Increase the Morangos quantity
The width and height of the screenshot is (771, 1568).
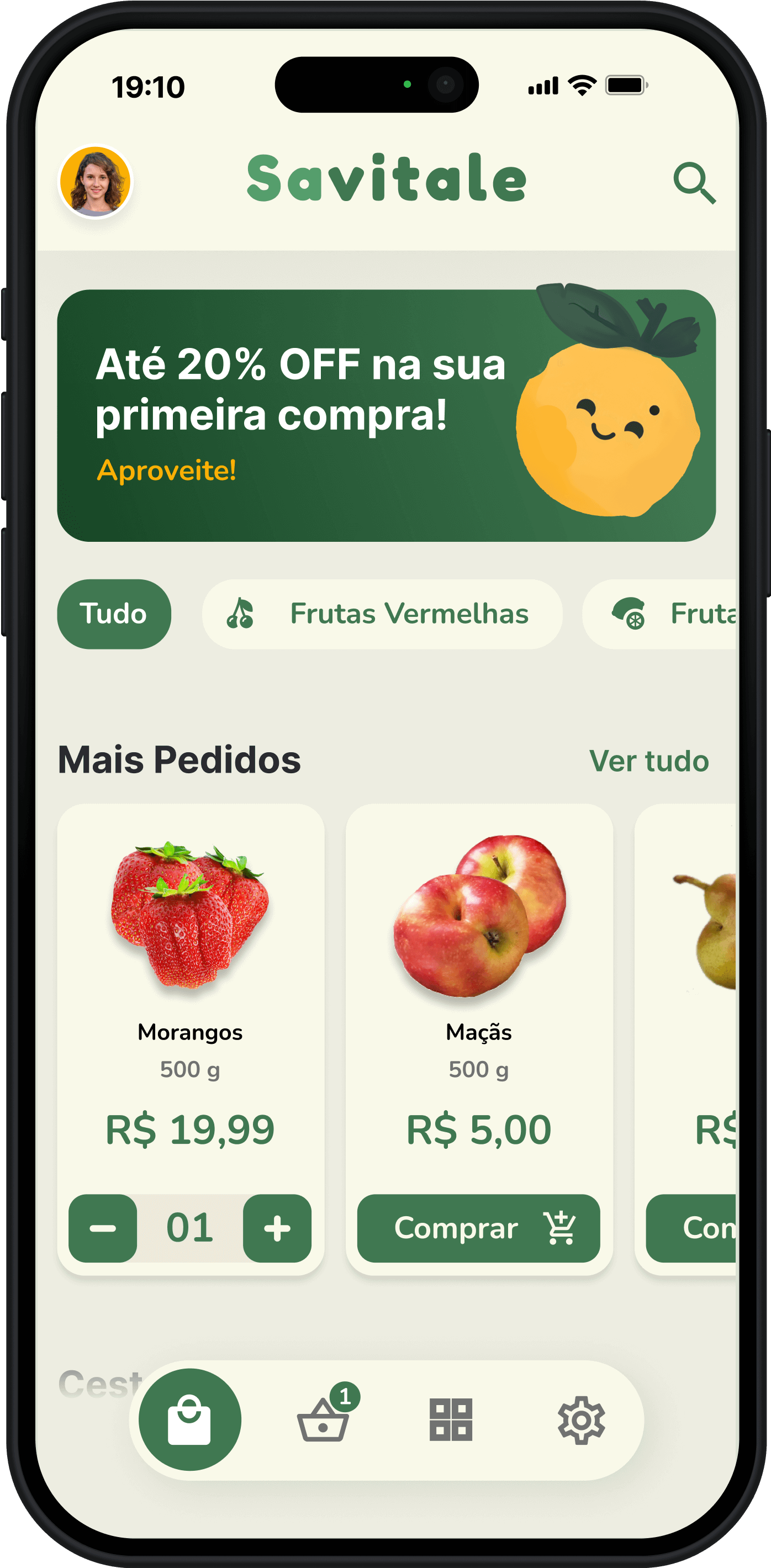point(277,1228)
